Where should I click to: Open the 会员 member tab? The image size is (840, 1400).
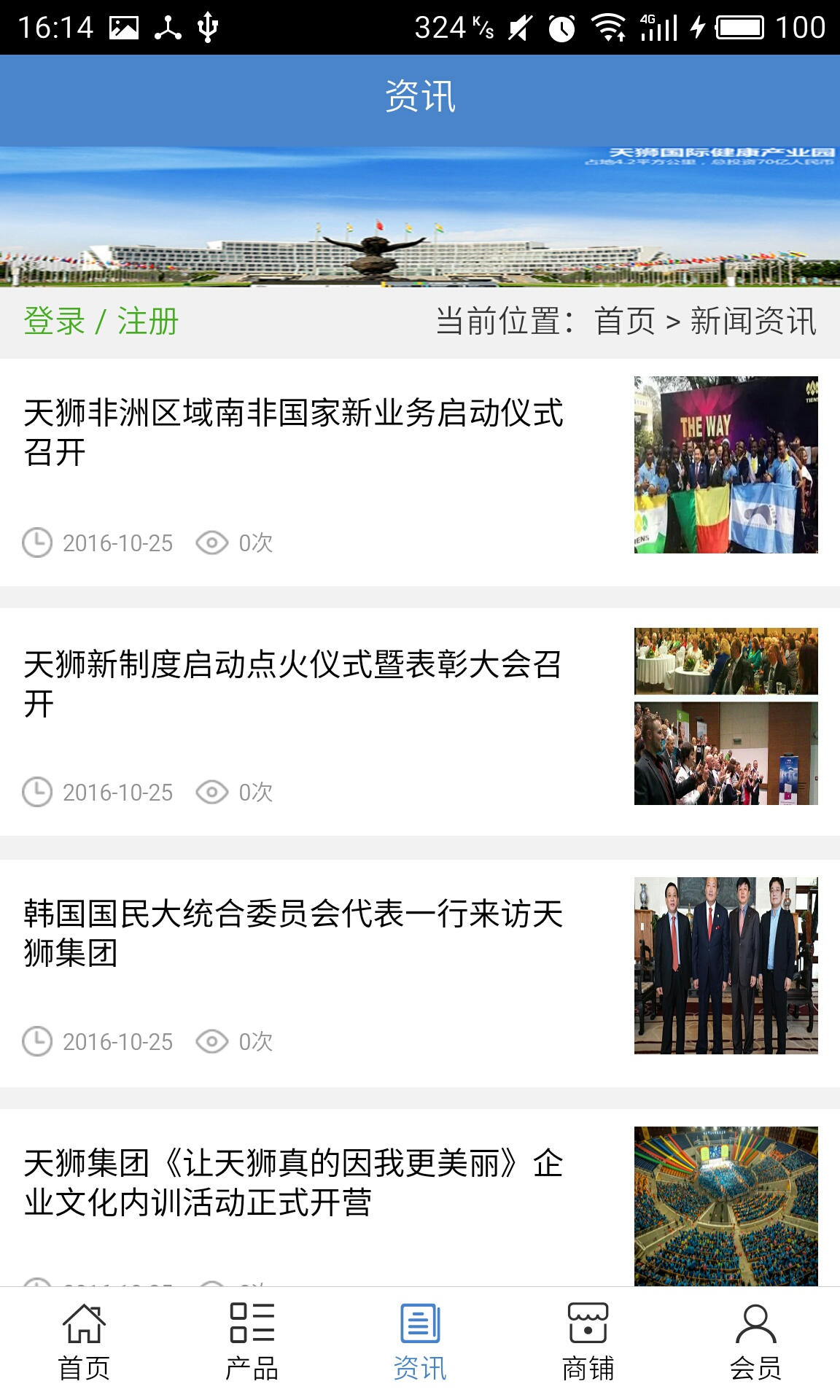point(755,1342)
